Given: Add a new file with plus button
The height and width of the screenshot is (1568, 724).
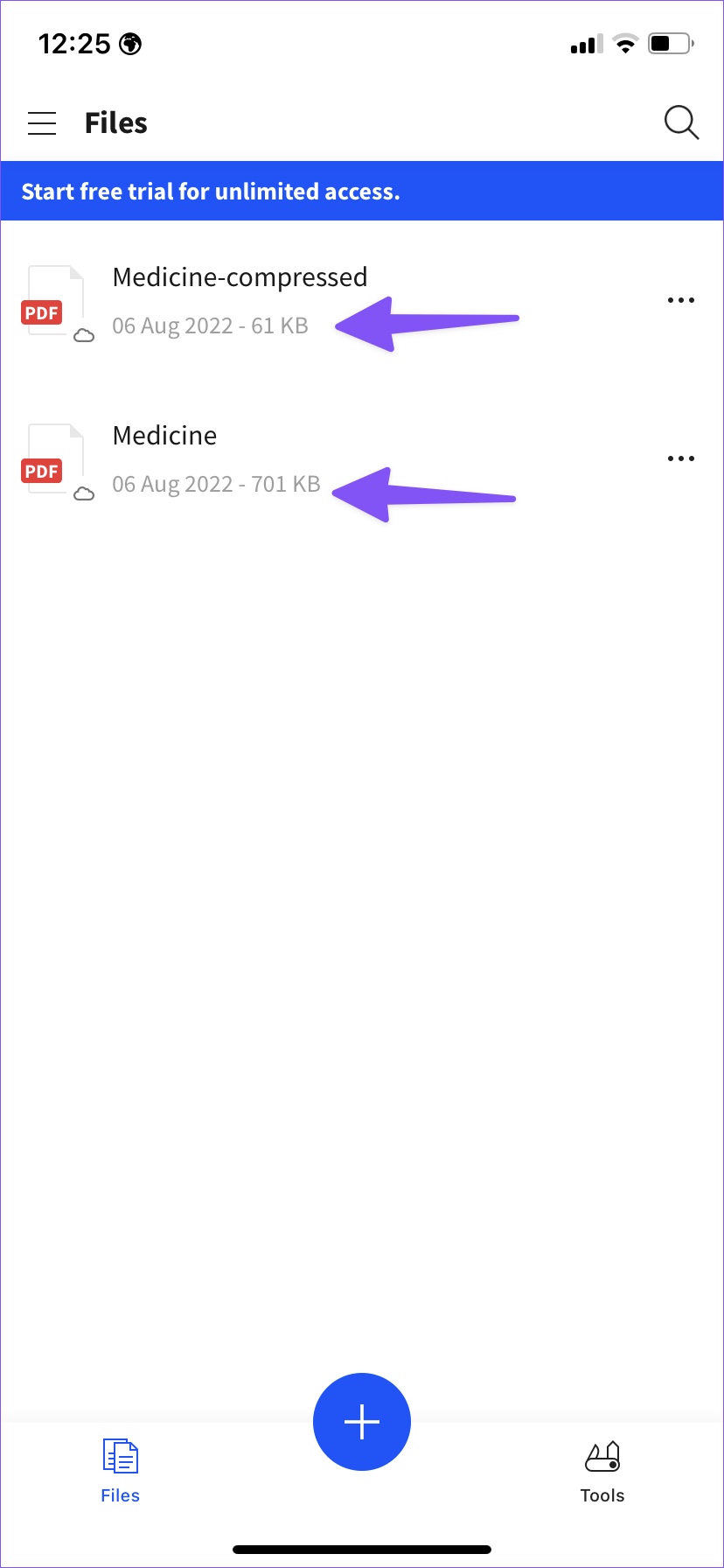Looking at the screenshot, I should tap(362, 1422).
